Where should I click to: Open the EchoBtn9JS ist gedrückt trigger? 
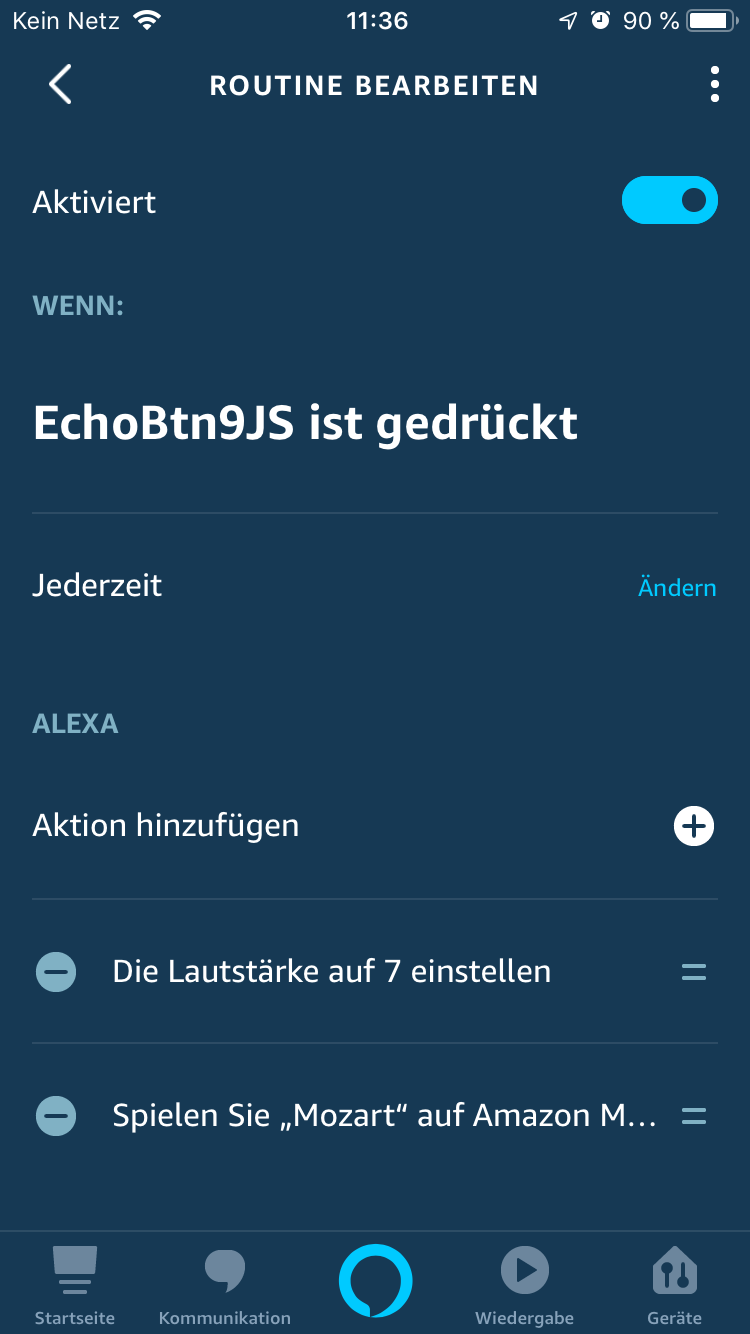[x=306, y=423]
